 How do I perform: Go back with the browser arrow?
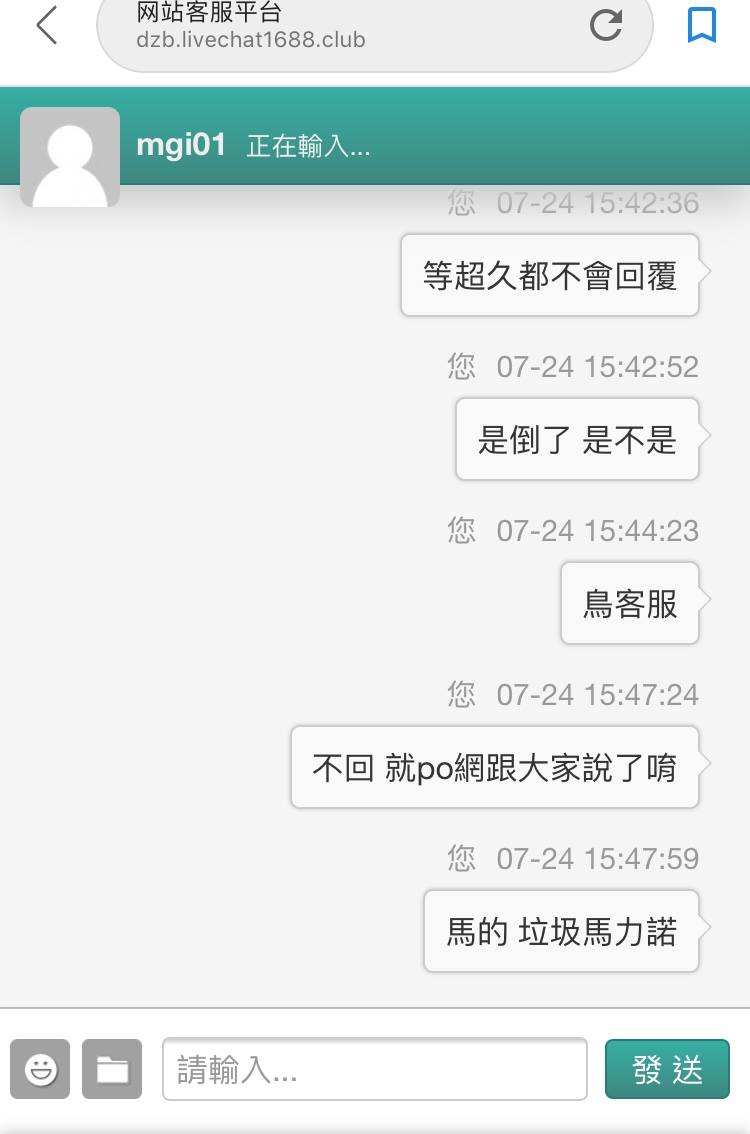(x=46, y=27)
